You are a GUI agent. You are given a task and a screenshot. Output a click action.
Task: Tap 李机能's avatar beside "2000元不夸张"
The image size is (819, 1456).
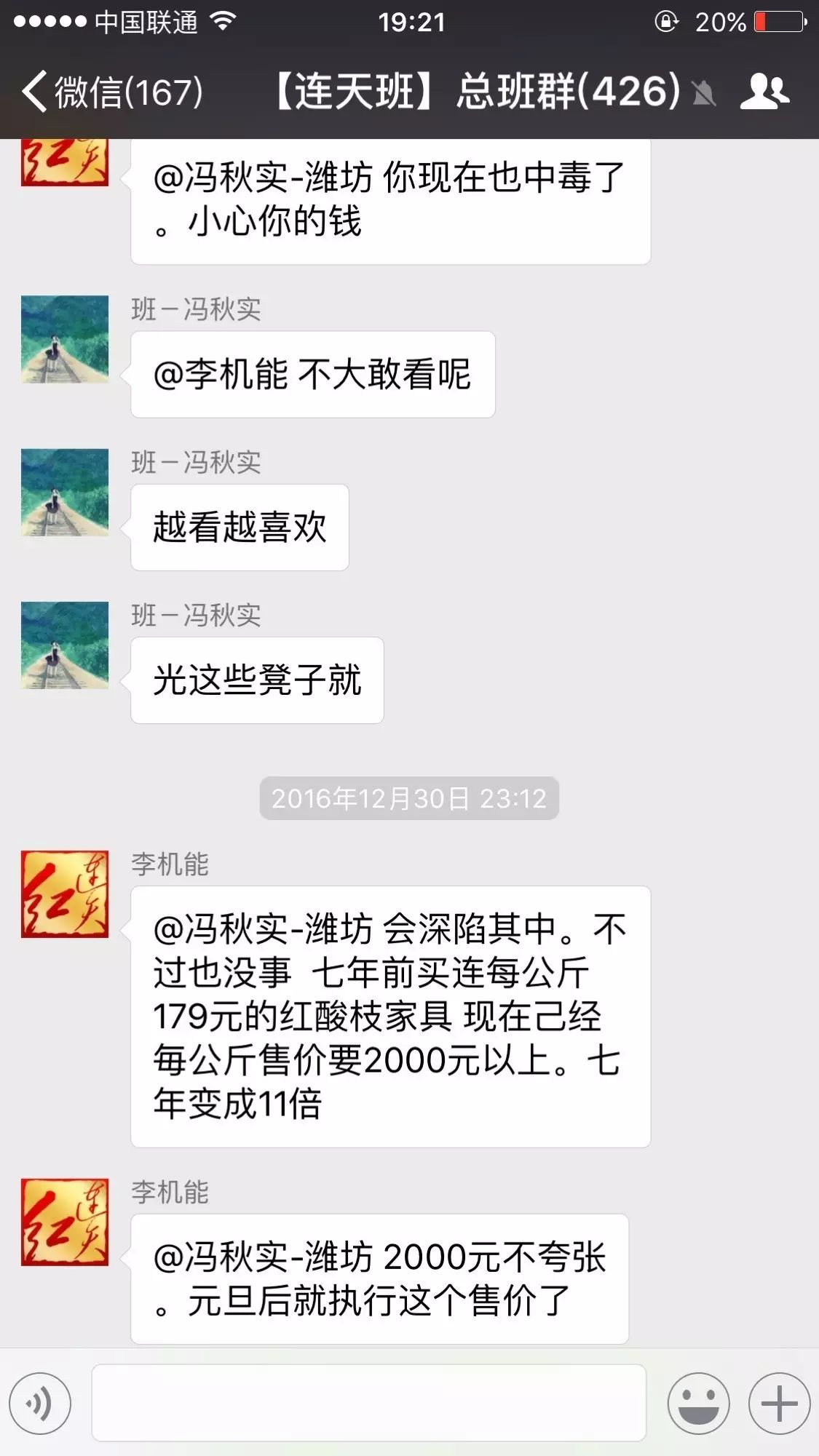click(x=65, y=1222)
